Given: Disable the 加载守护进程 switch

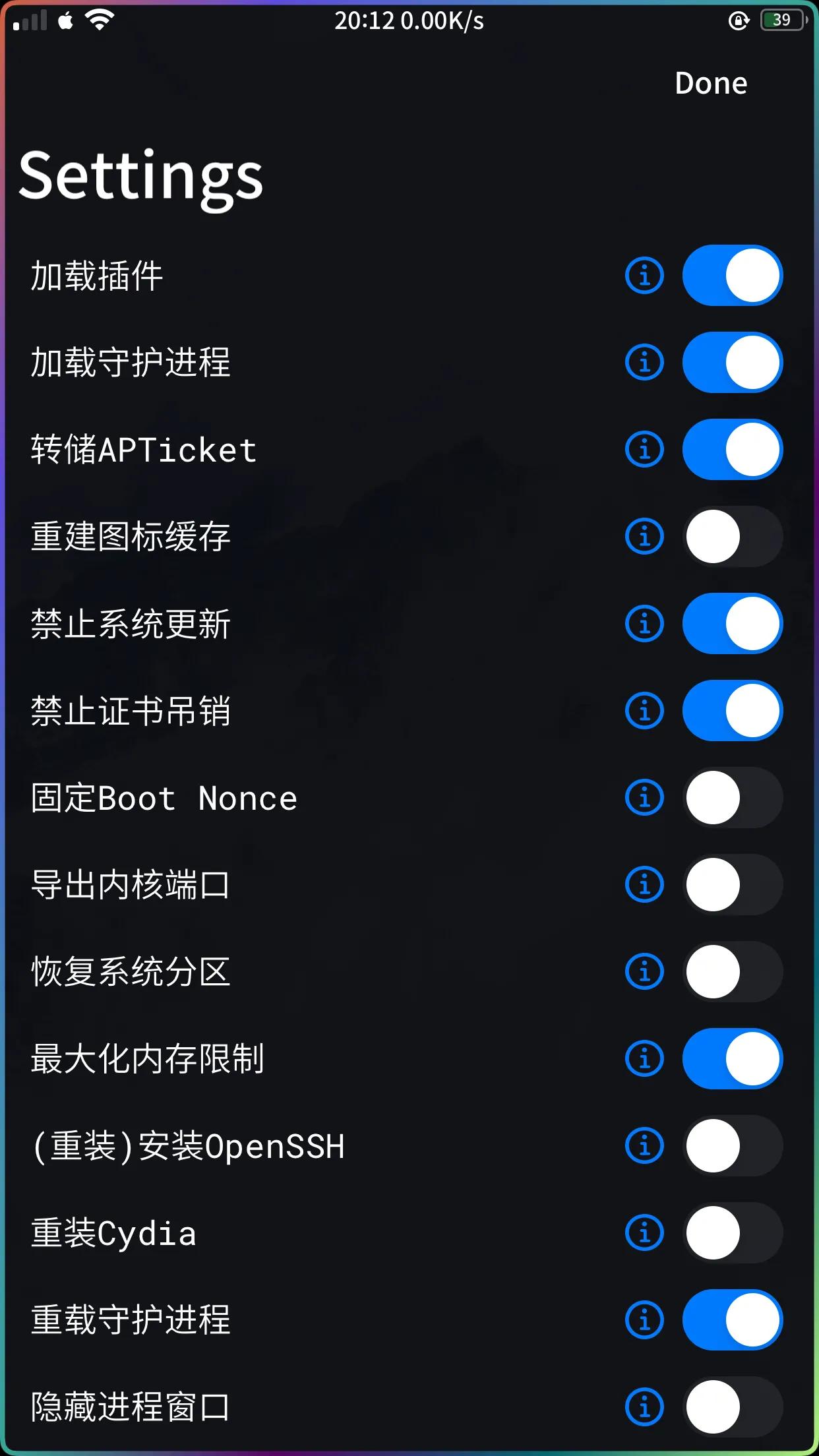Looking at the screenshot, I should 733,362.
